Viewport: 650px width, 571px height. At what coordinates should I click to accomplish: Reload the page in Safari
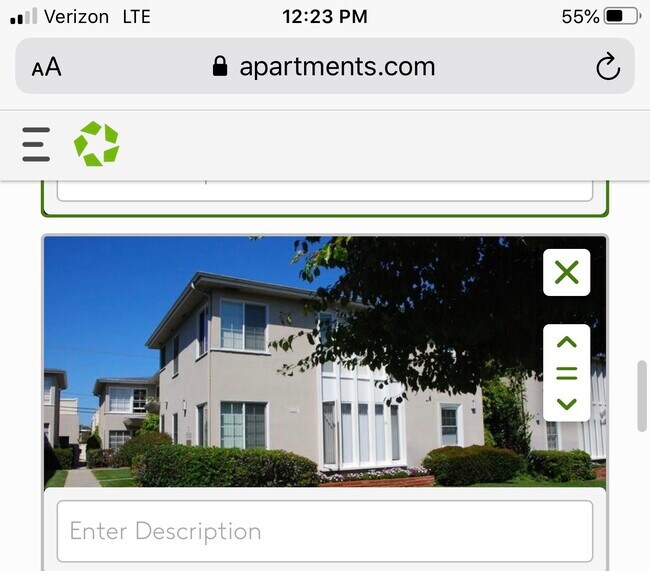[x=607, y=67]
